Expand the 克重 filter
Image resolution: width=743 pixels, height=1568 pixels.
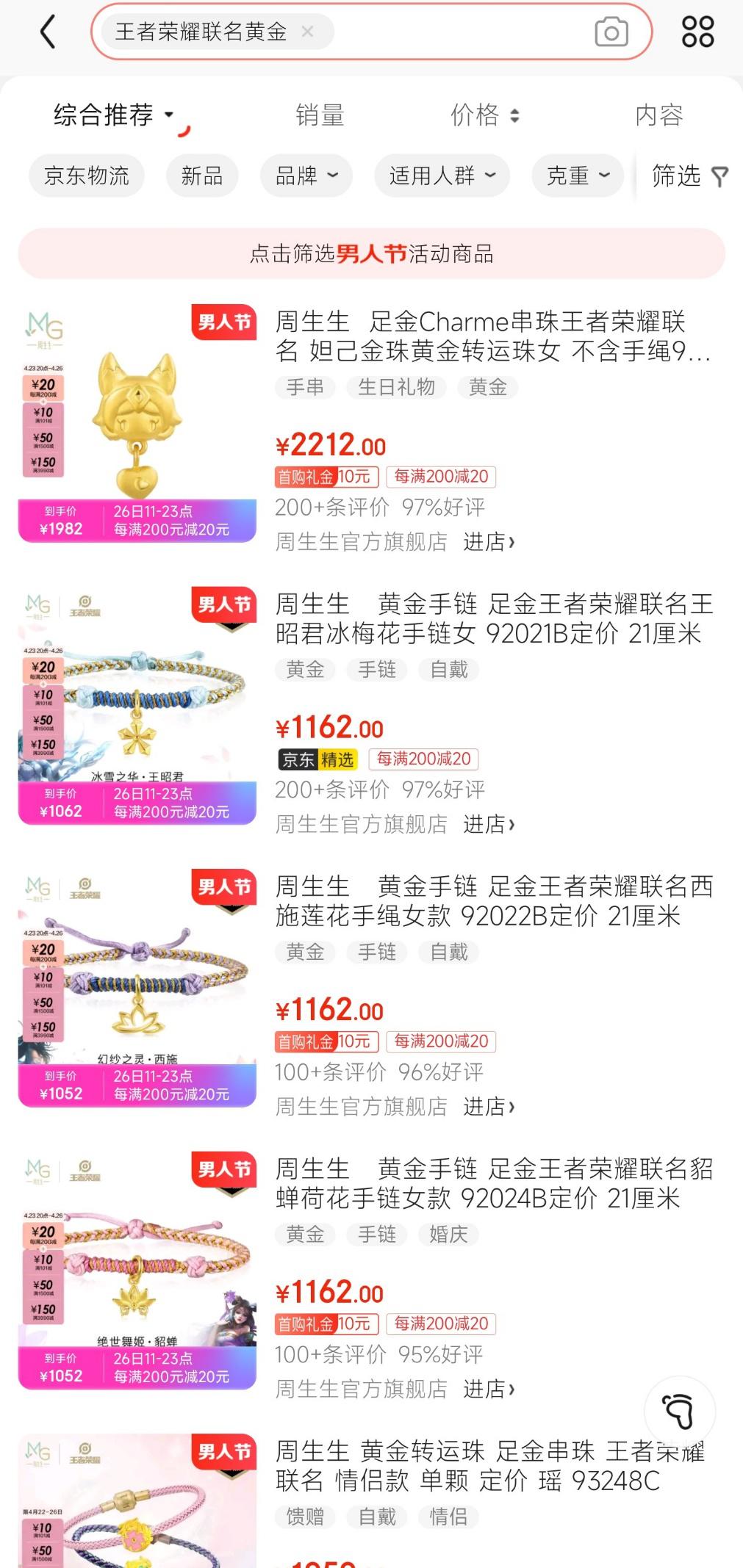click(x=578, y=176)
